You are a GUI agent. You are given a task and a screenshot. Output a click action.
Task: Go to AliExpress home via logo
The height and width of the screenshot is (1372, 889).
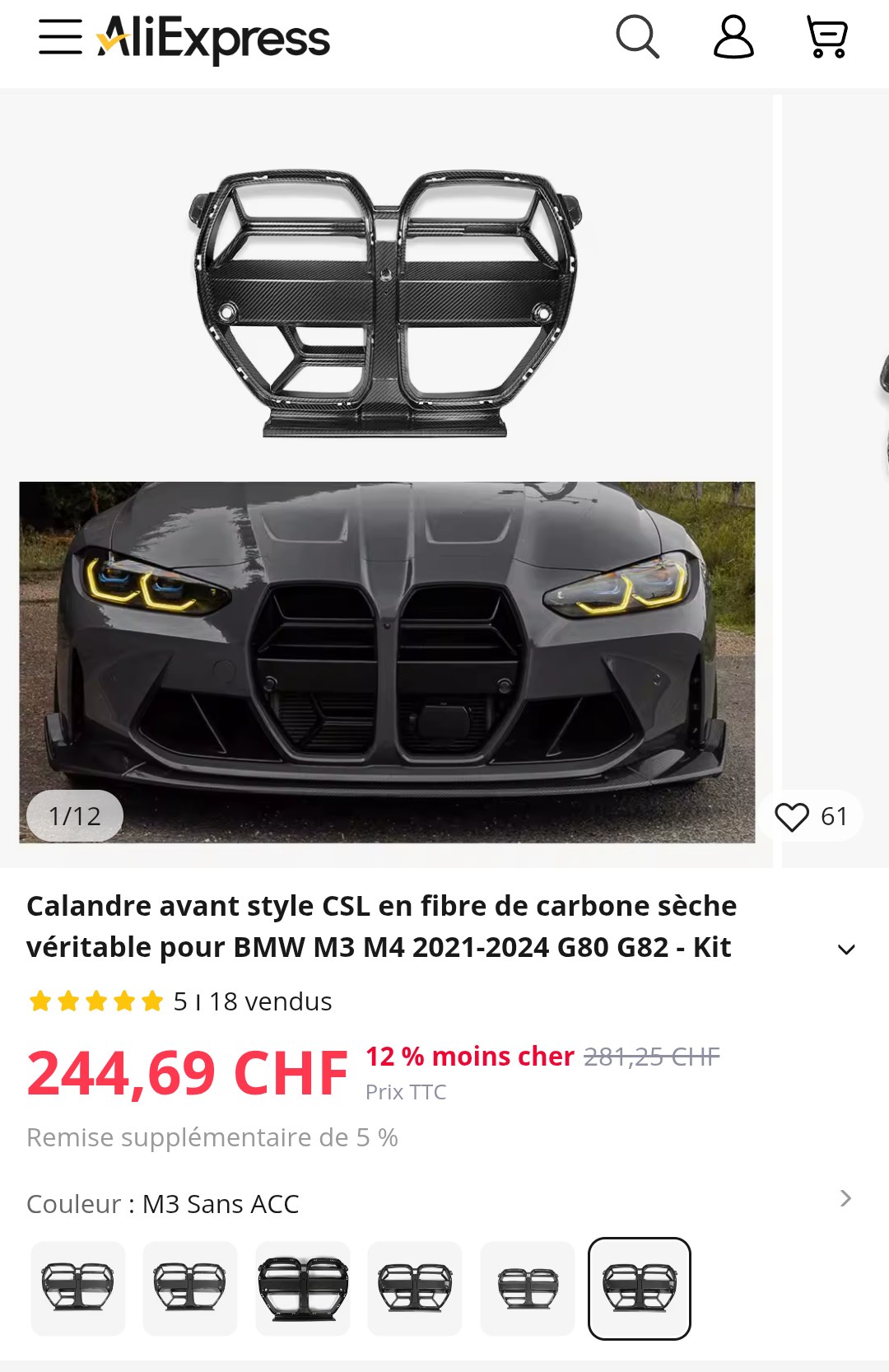[x=214, y=39]
